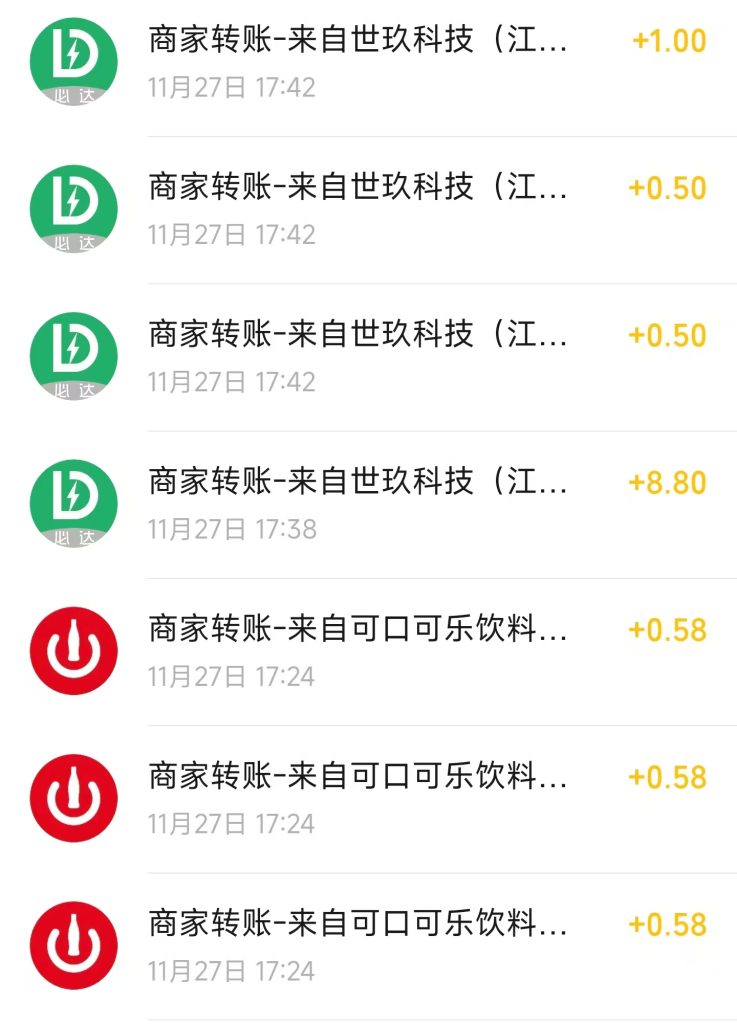Screen dimensions: 737x1024
Task: Select the second 可口可乐 bottle logo
Action: [72, 796]
